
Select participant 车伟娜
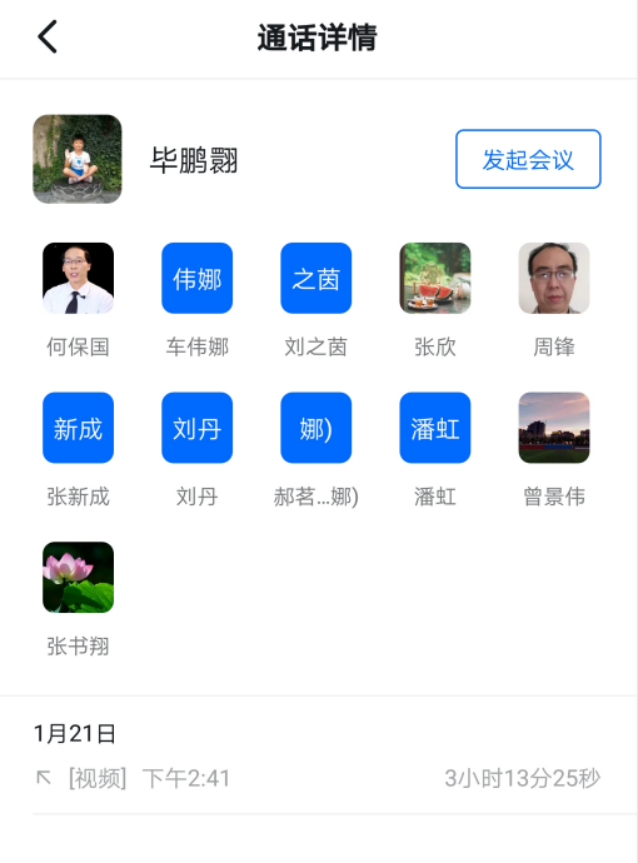click(x=197, y=279)
